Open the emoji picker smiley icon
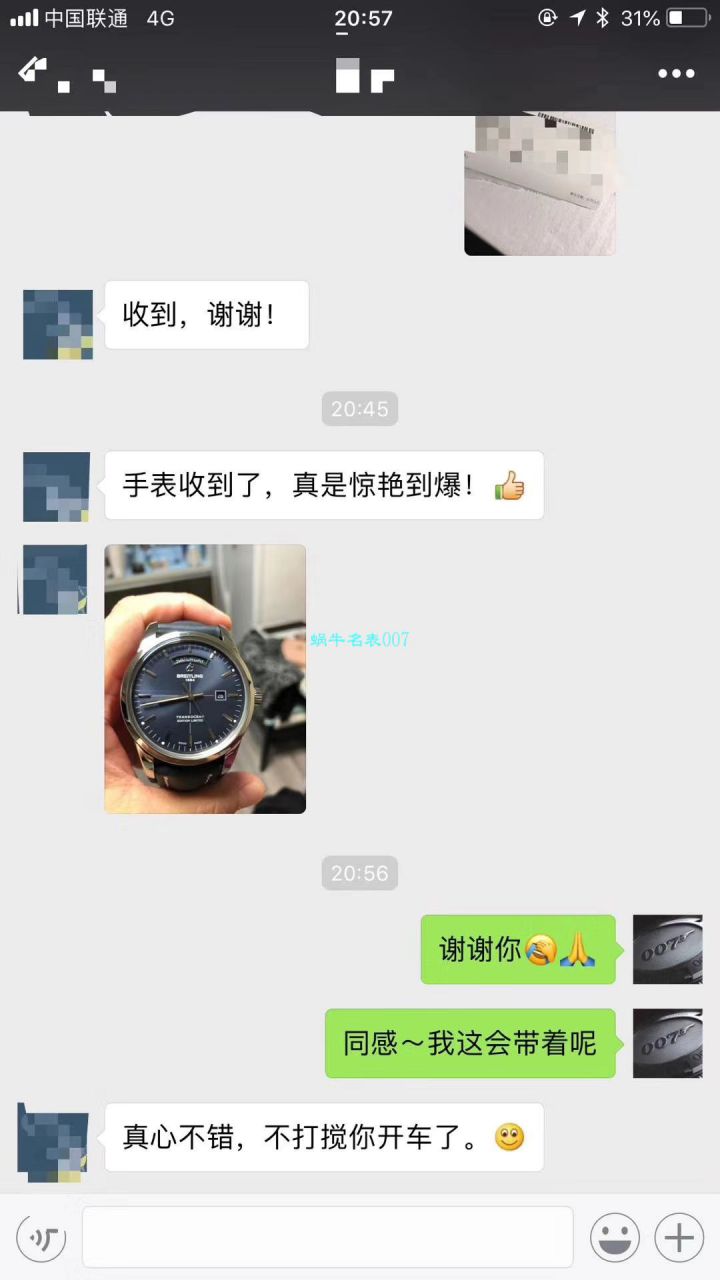This screenshot has width=720, height=1280. pos(616,1237)
